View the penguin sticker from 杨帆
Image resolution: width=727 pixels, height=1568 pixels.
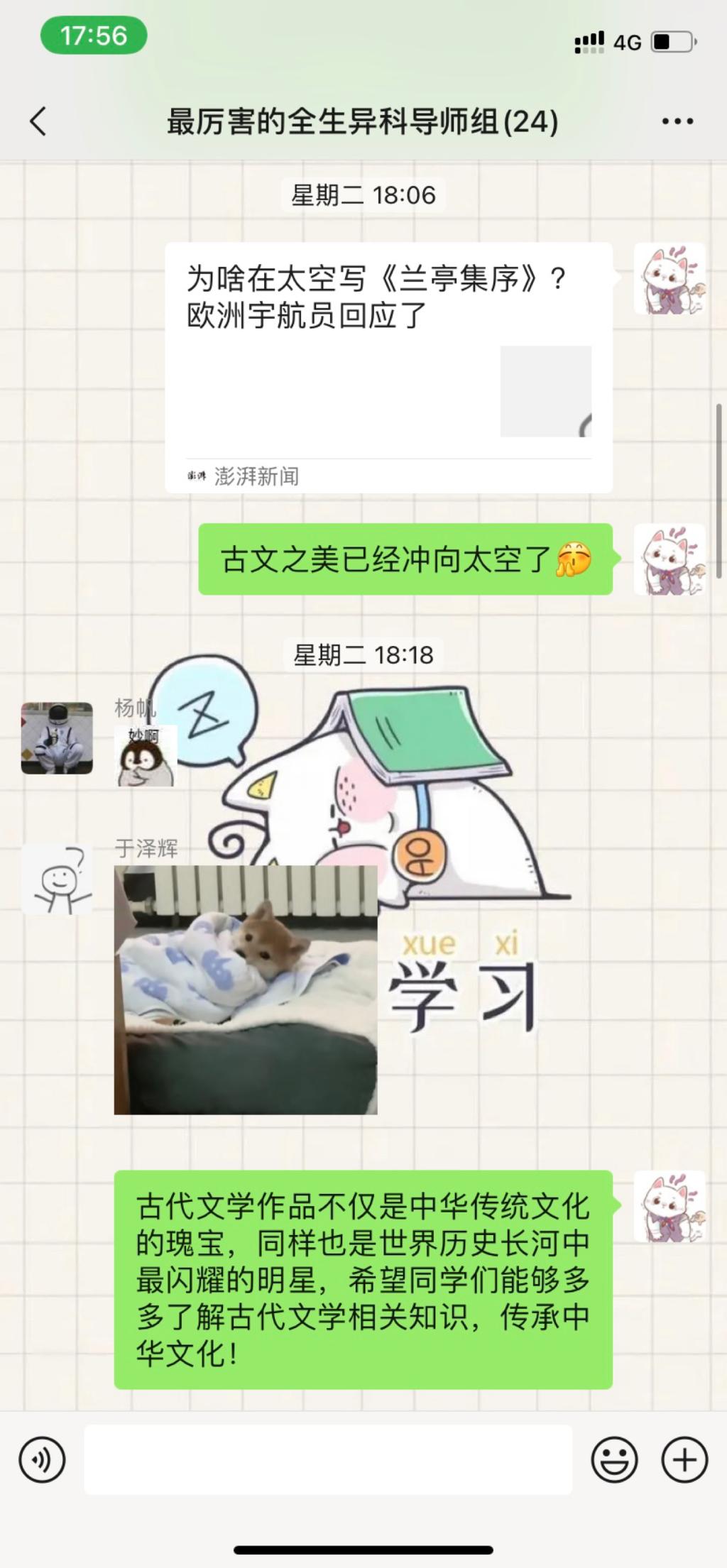(x=146, y=757)
